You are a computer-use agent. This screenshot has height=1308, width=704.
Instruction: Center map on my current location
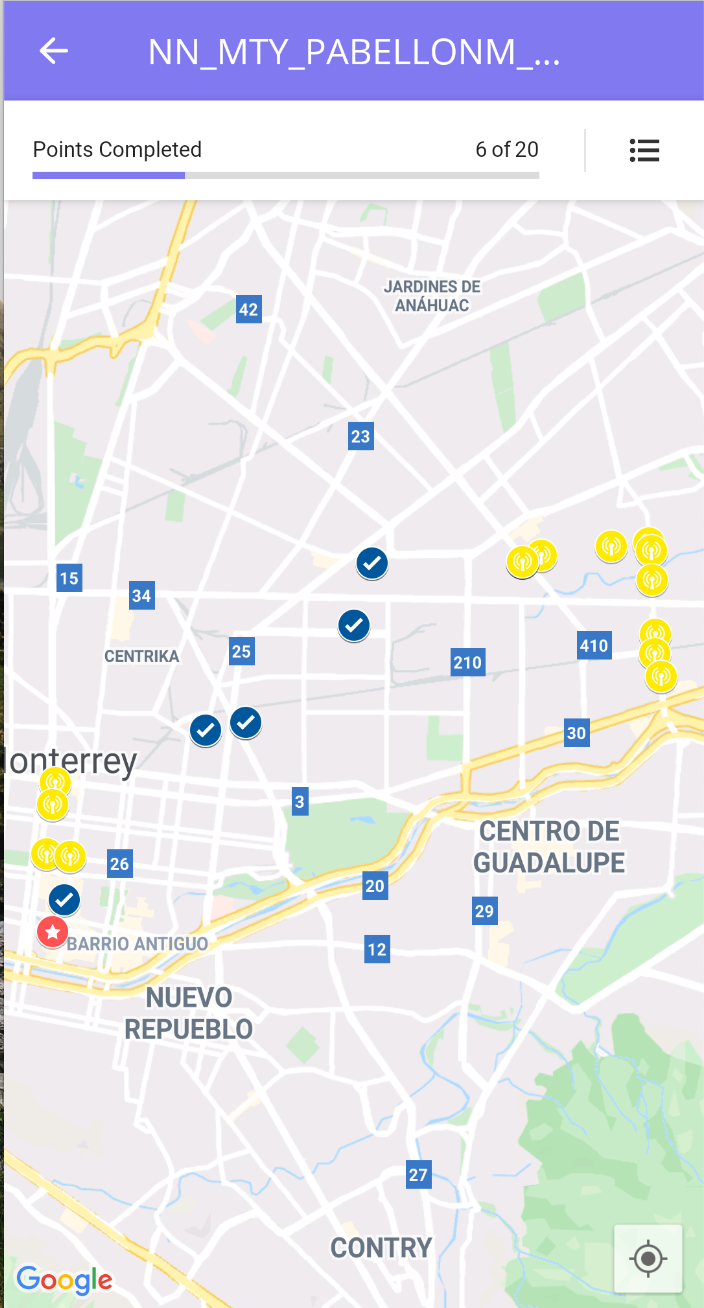pyautogui.click(x=648, y=1258)
